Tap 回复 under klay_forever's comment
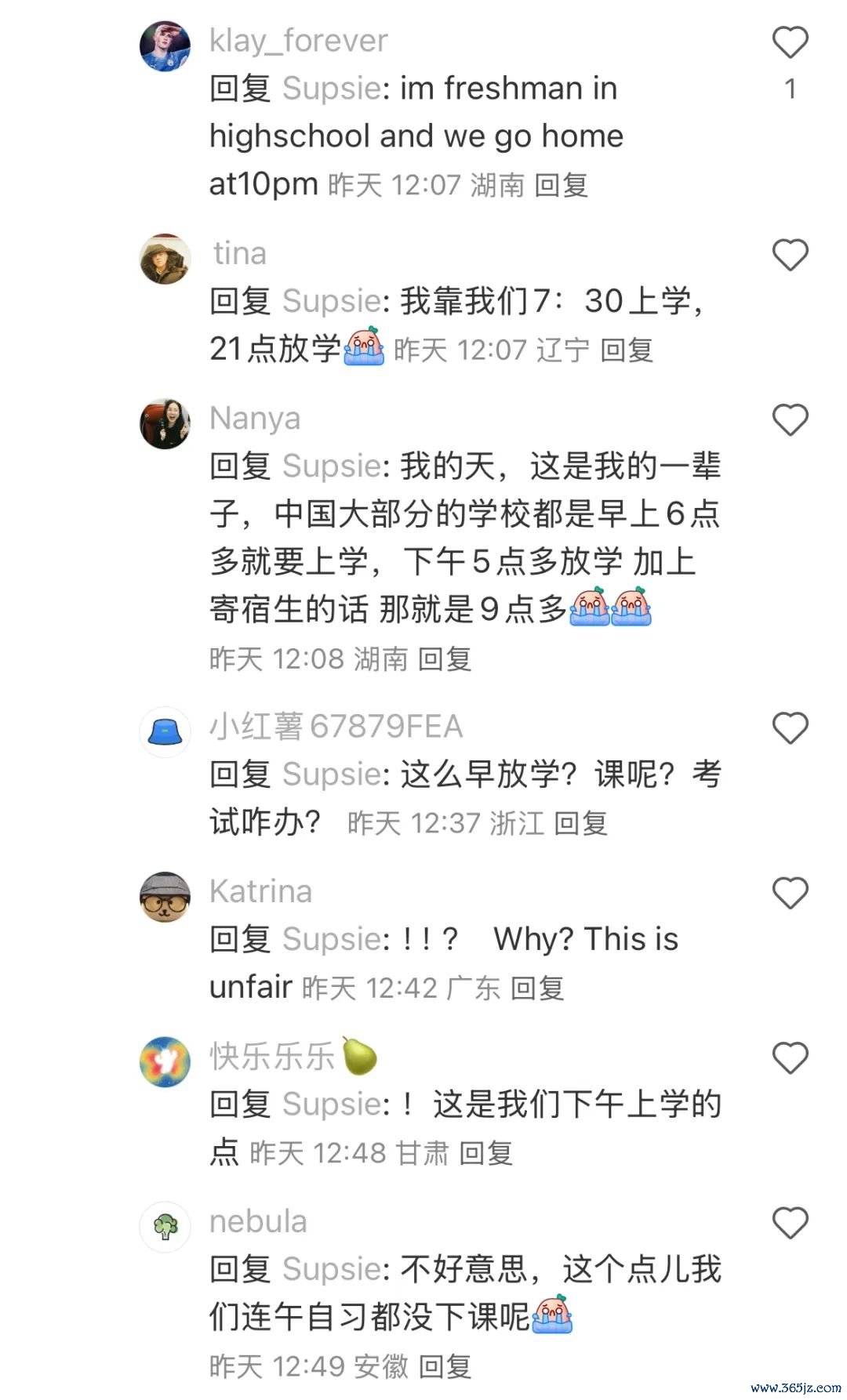The width and height of the screenshot is (847, 1400). [561, 186]
